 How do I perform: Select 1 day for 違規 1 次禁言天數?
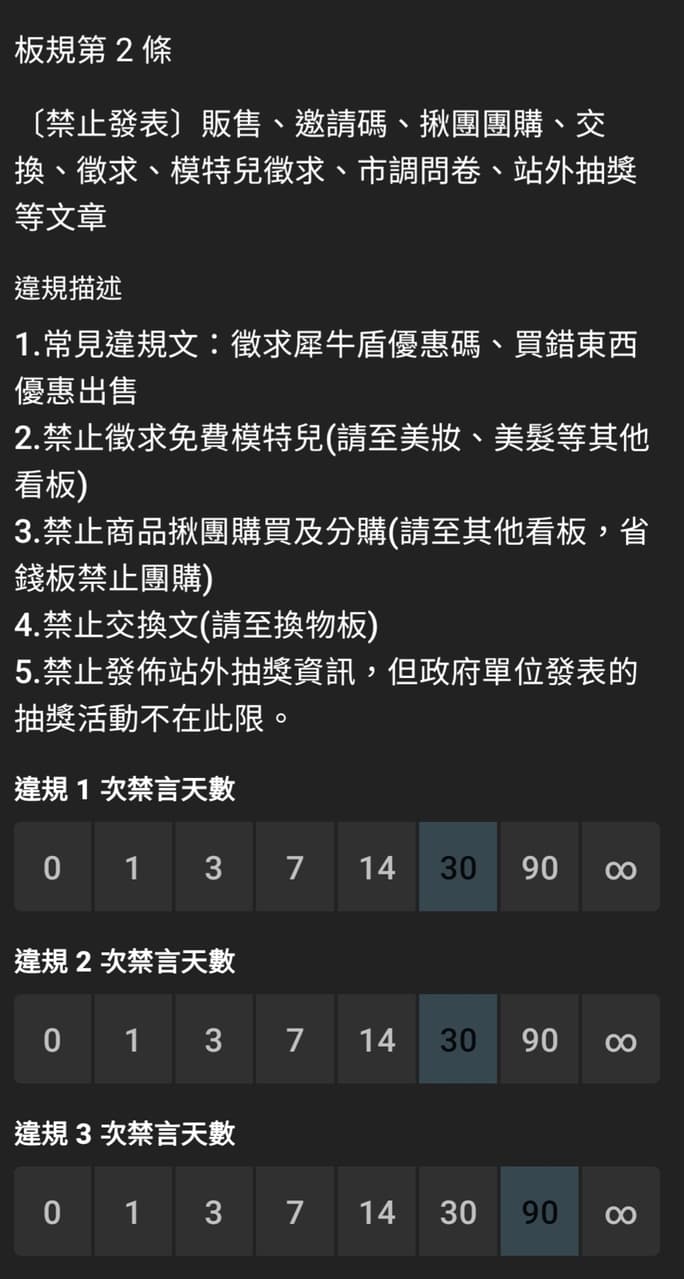pos(133,867)
